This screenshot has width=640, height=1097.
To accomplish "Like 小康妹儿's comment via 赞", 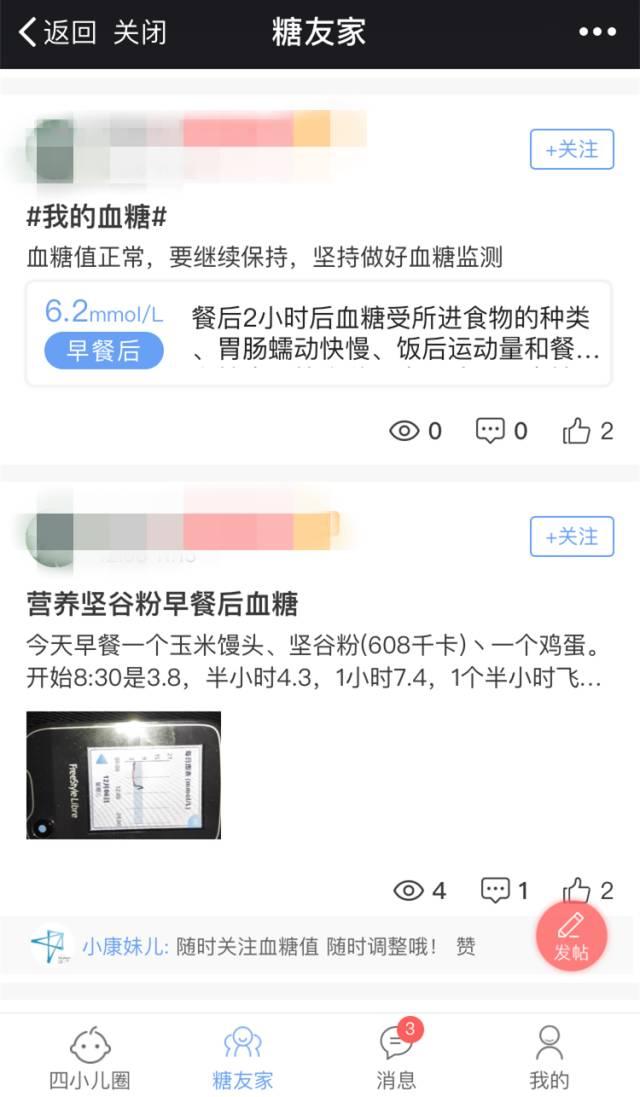I will click(x=466, y=947).
